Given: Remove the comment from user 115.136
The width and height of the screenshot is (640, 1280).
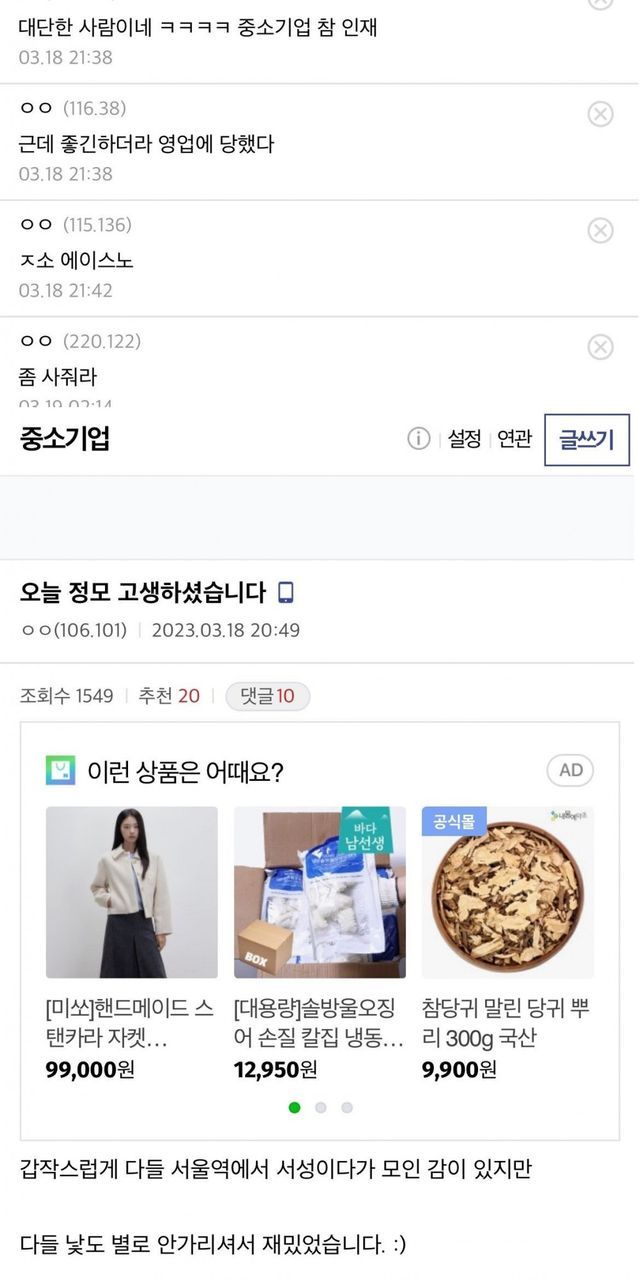Looking at the screenshot, I should tap(600, 231).
